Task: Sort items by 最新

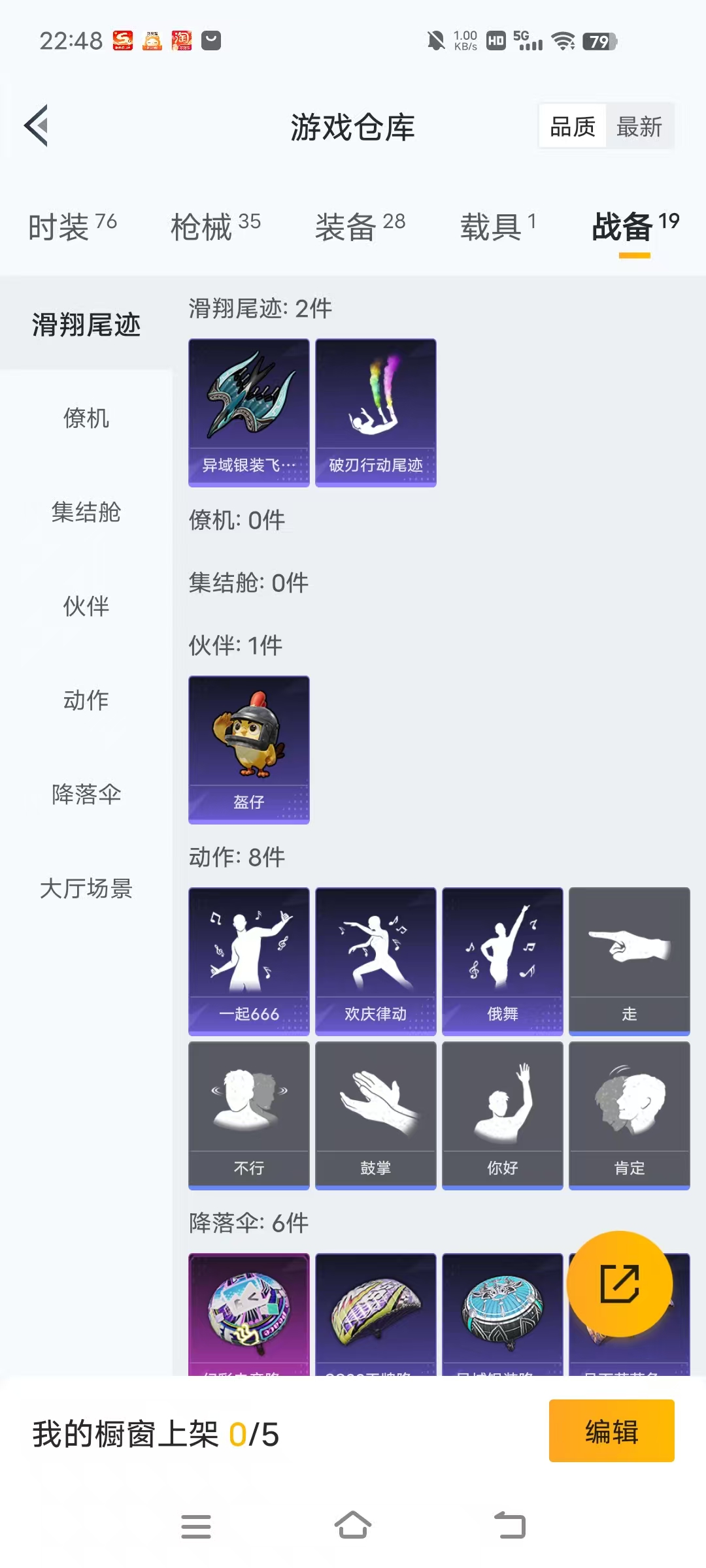Action: tap(639, 127)
